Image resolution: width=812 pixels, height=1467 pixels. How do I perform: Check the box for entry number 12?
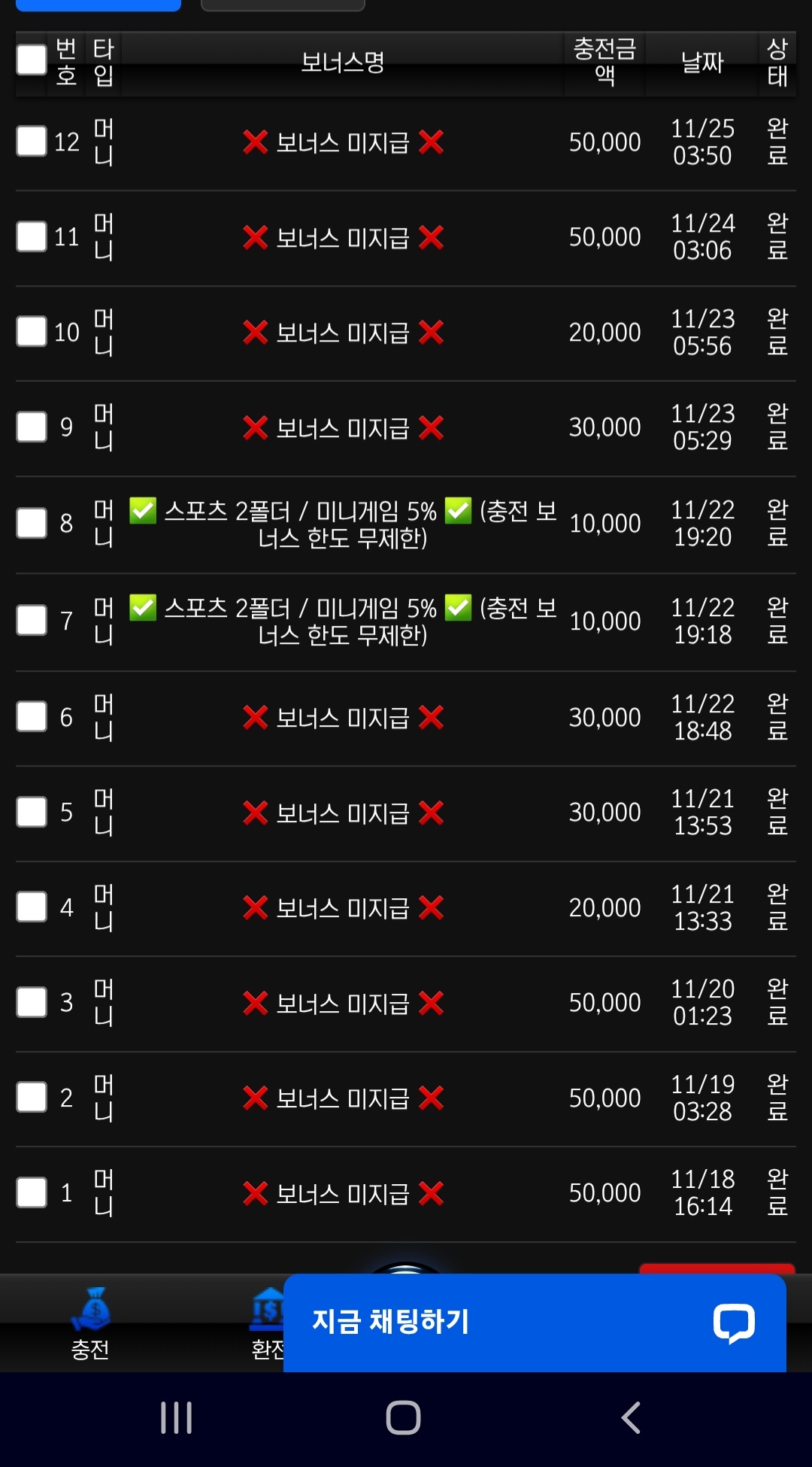[x=32, y=141]
